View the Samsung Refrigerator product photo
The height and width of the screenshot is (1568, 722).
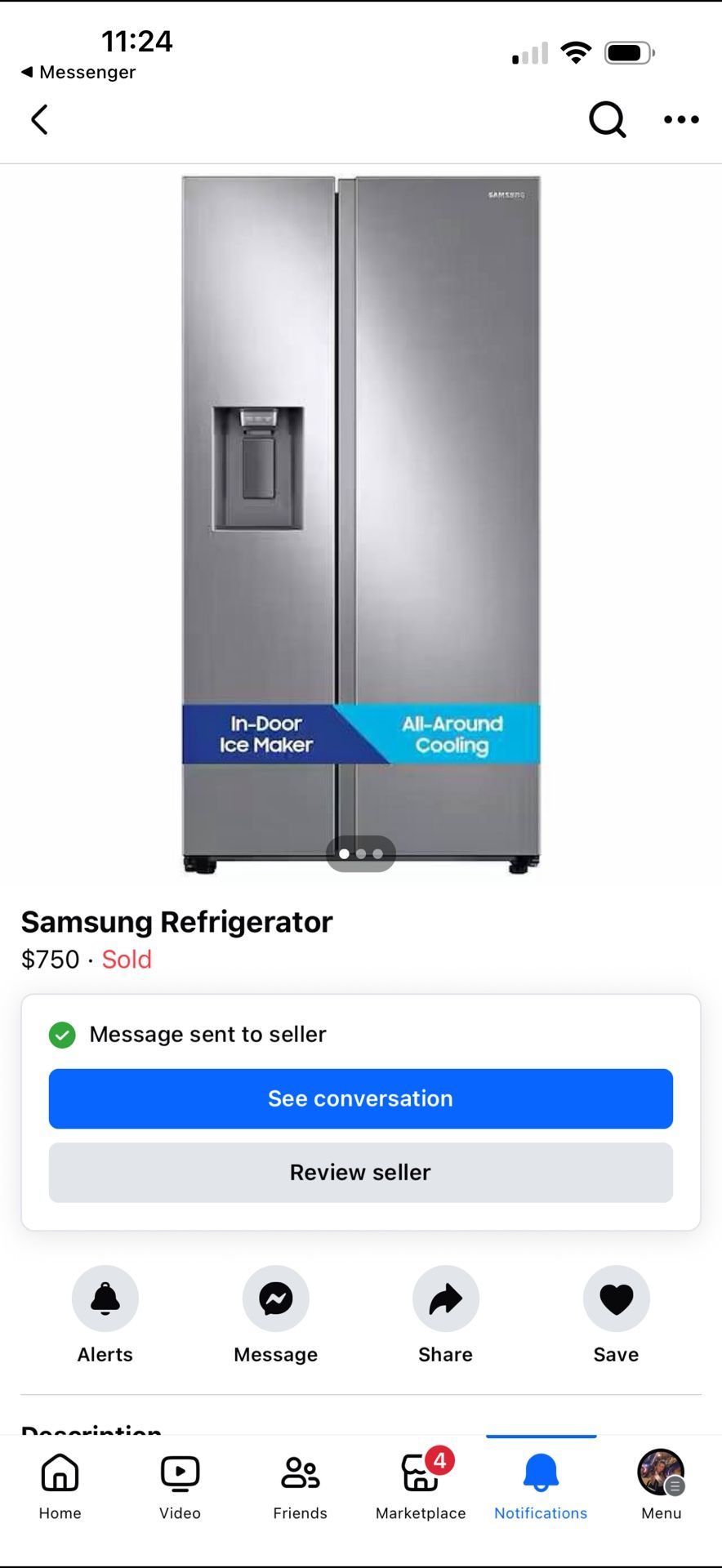pyautogui.click(x=360, y=523)
